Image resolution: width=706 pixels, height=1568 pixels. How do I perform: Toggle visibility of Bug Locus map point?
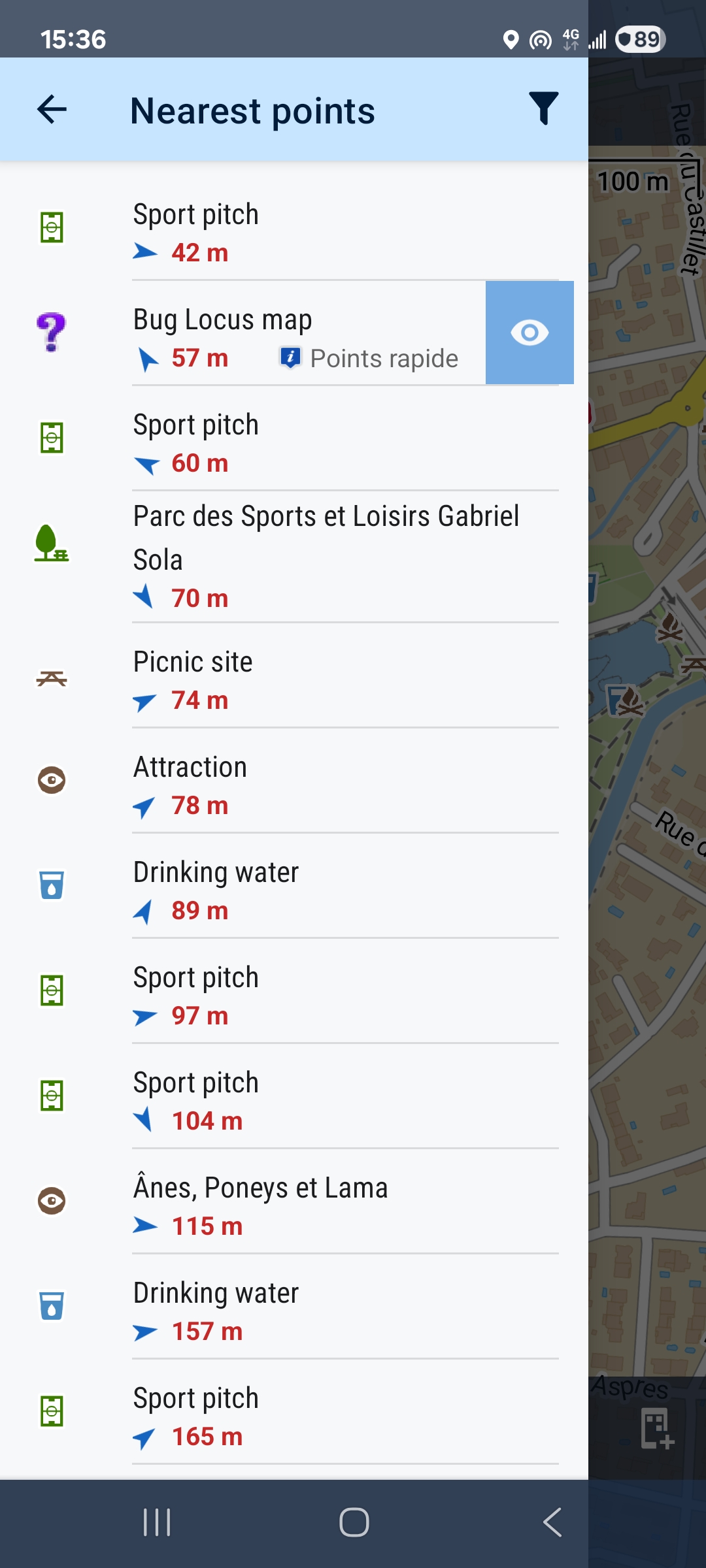tap(529, 333)
